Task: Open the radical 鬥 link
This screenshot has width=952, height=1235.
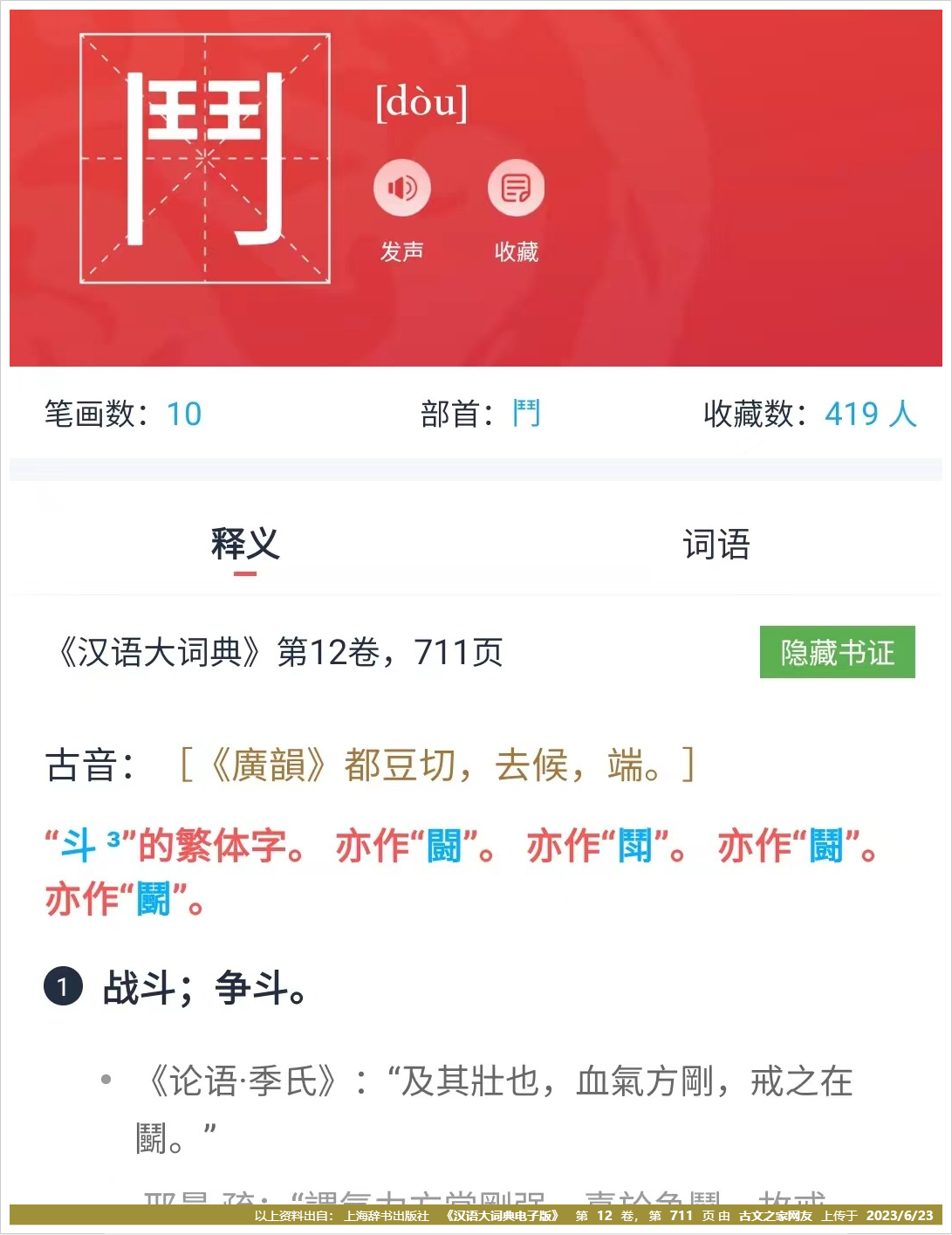Action: (526, 414)
